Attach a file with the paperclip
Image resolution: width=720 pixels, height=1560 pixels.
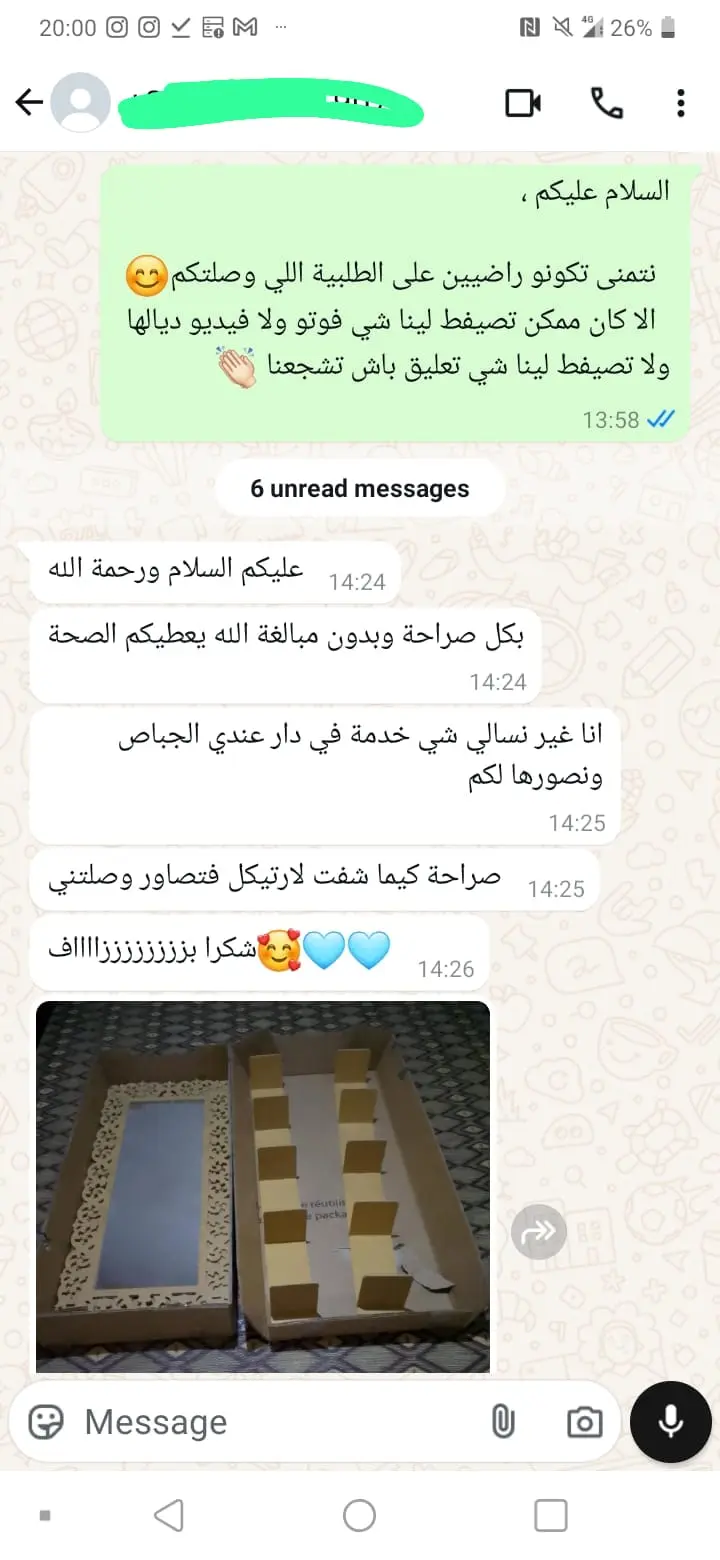coord(503,1421)
